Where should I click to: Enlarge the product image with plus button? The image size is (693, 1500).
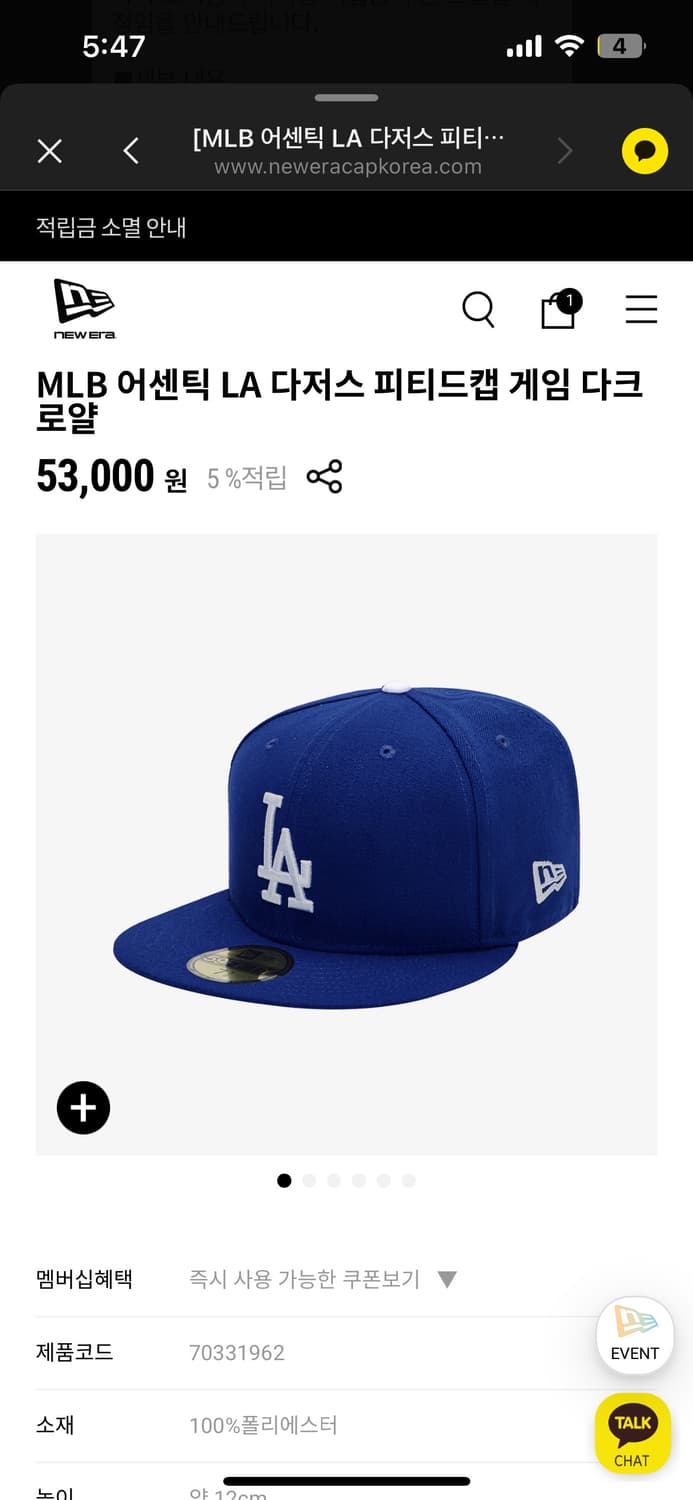tap(83, 1108)
